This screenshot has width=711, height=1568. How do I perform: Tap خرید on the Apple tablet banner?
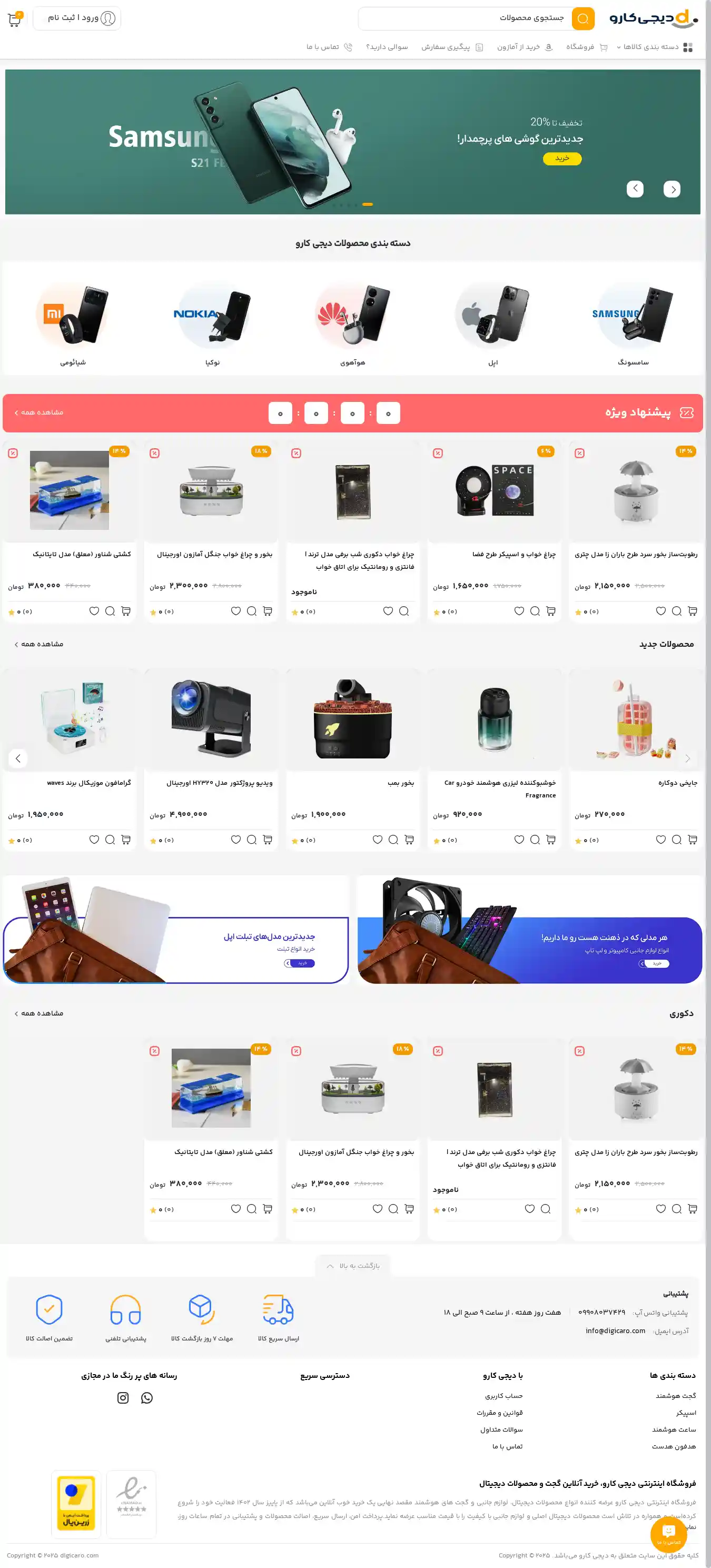(300, 963)
